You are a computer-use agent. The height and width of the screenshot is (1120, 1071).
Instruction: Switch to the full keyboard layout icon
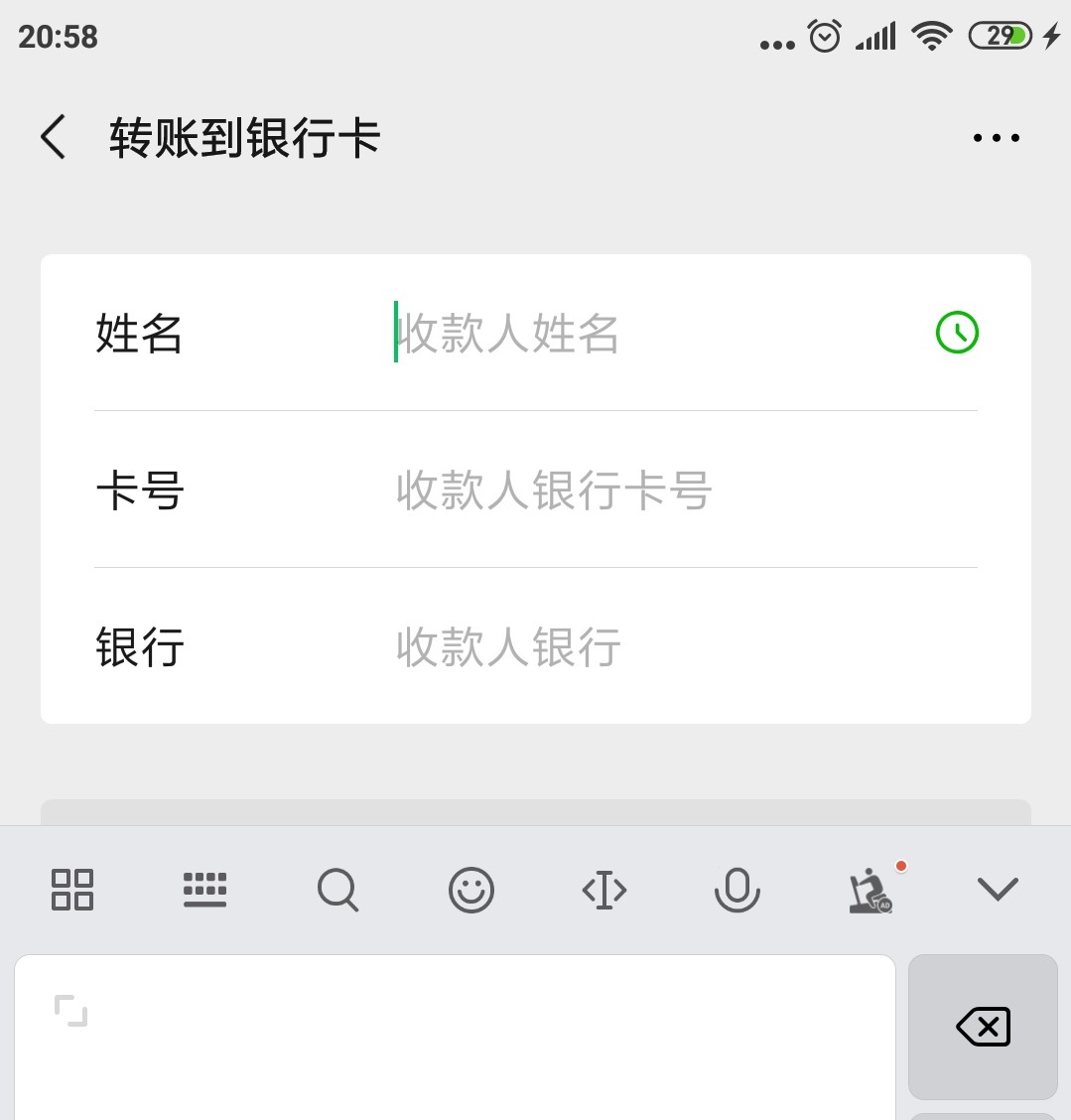pos(204,890)
